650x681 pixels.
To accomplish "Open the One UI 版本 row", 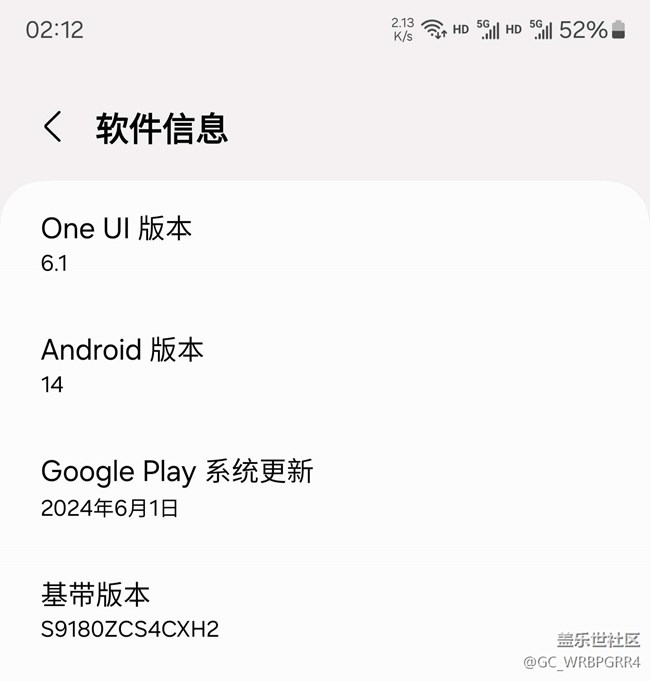I will pos(117,243).
